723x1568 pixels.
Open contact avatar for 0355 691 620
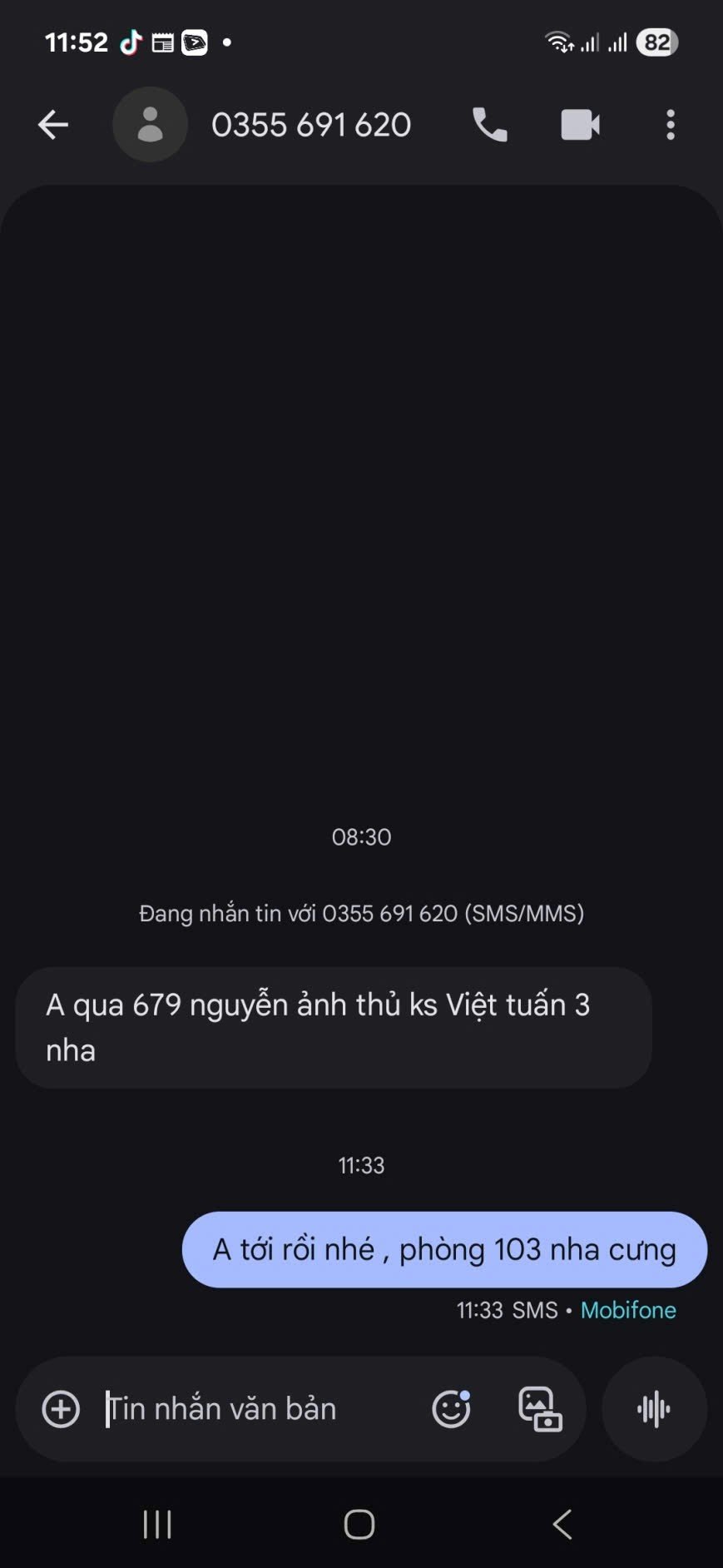[150, 125]
